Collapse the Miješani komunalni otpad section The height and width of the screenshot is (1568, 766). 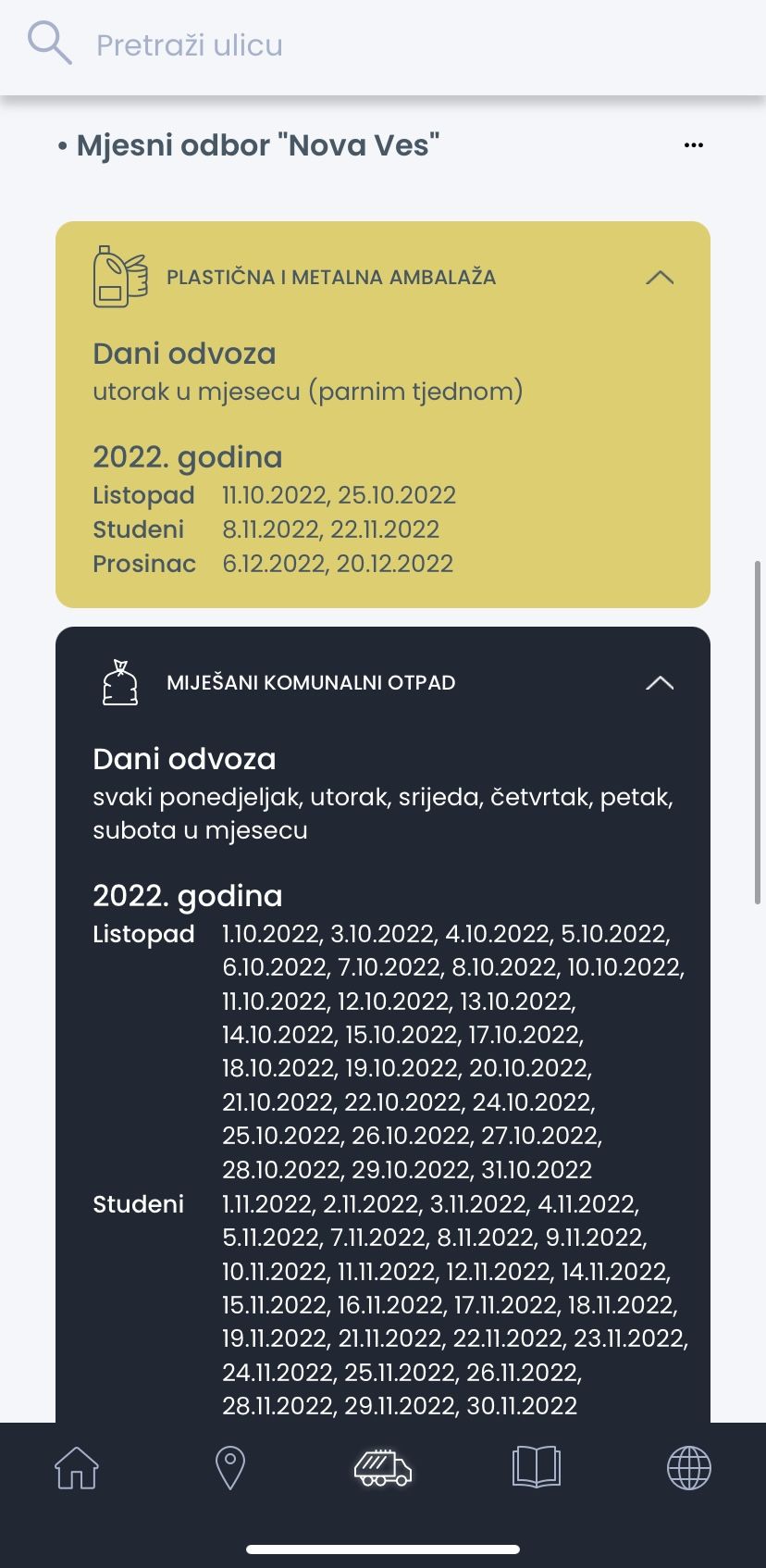[660, 683]
